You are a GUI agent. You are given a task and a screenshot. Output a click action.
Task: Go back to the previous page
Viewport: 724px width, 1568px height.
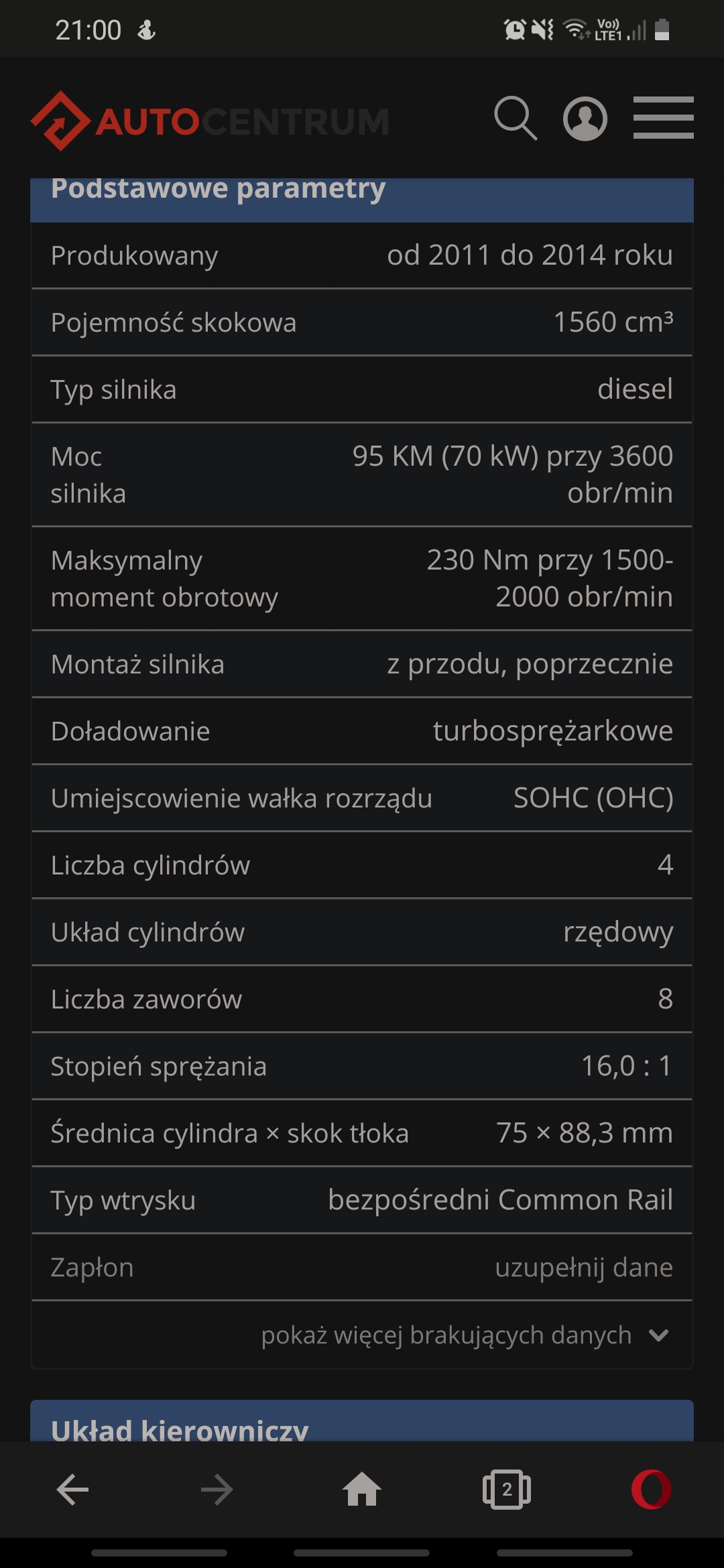[72, 1490]
